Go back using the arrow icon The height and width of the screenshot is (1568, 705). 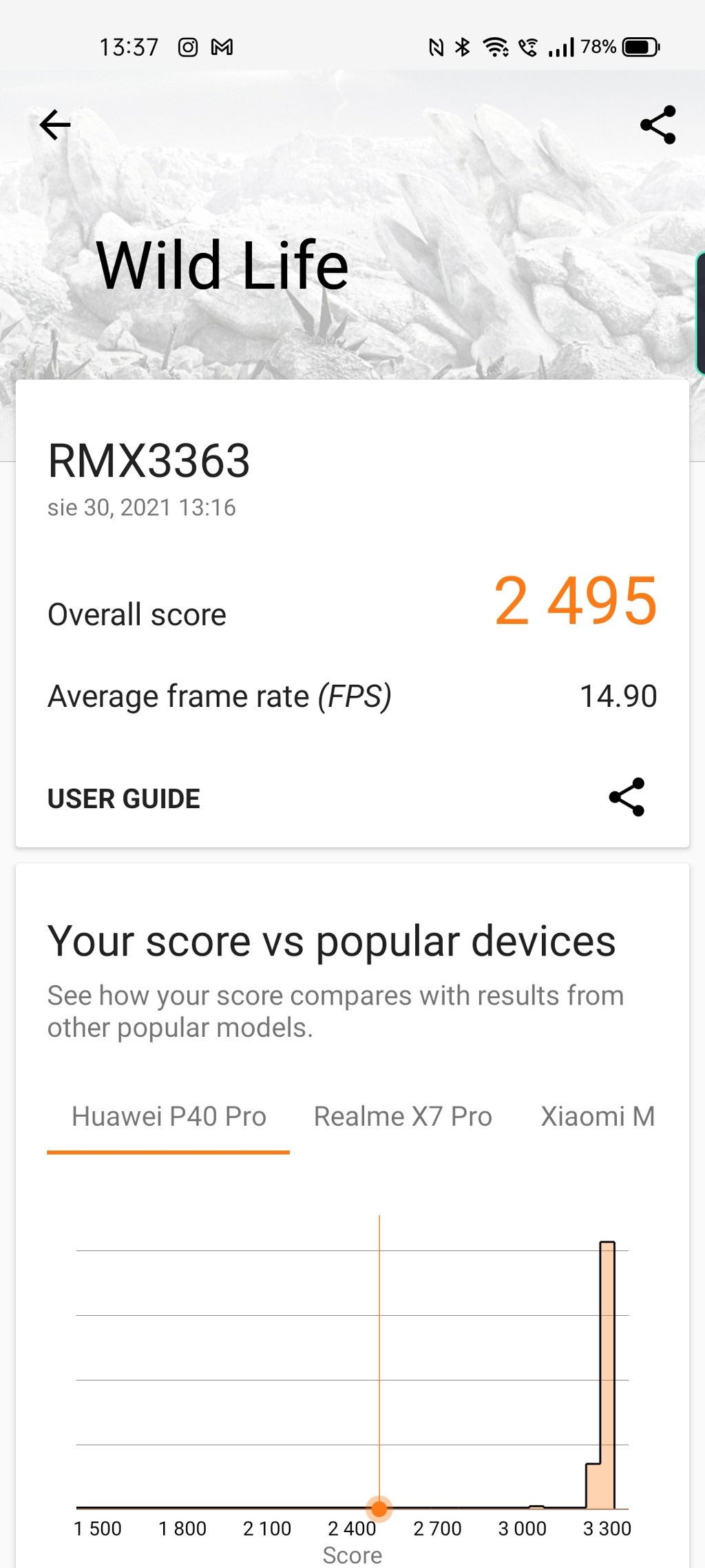click(55, 125)
